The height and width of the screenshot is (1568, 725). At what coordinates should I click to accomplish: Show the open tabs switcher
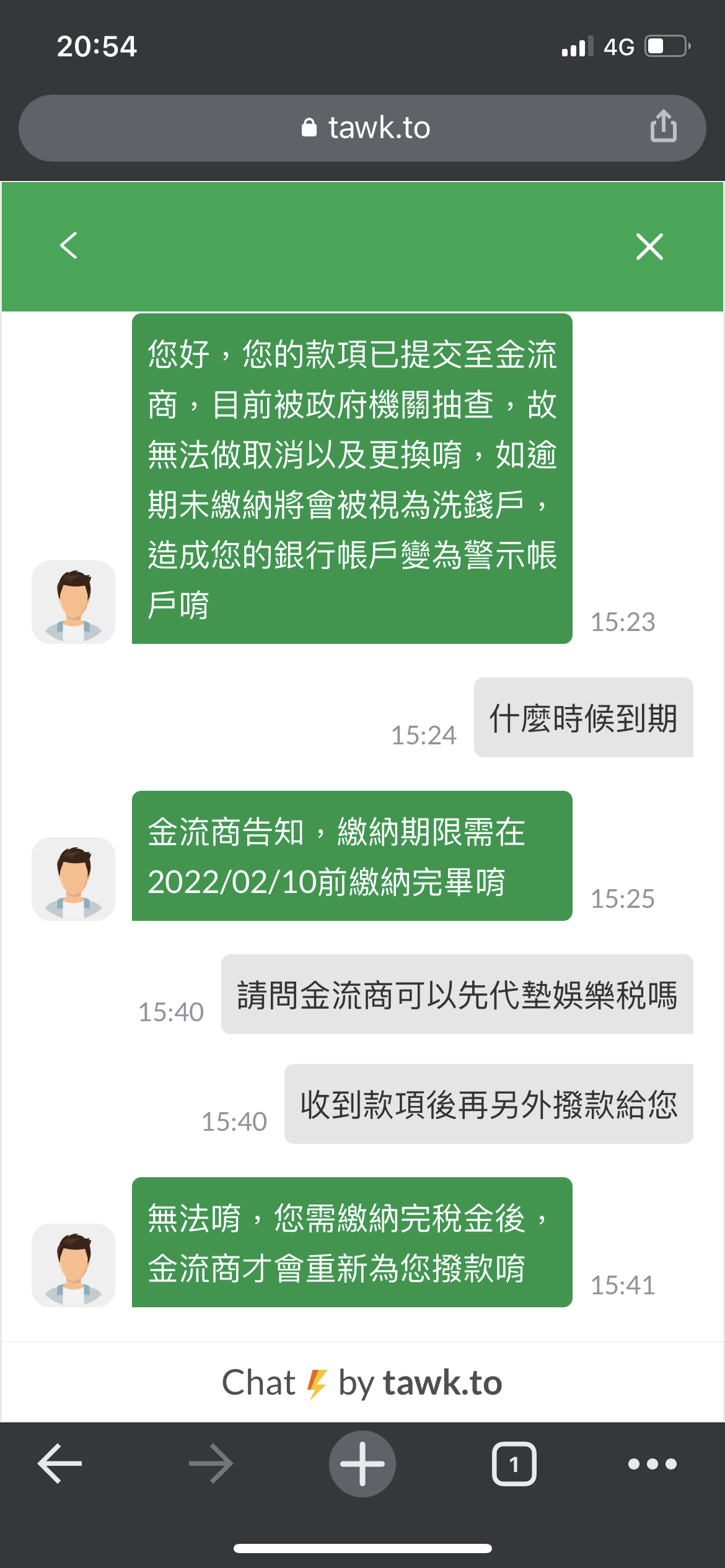(x=514, y=1464)
